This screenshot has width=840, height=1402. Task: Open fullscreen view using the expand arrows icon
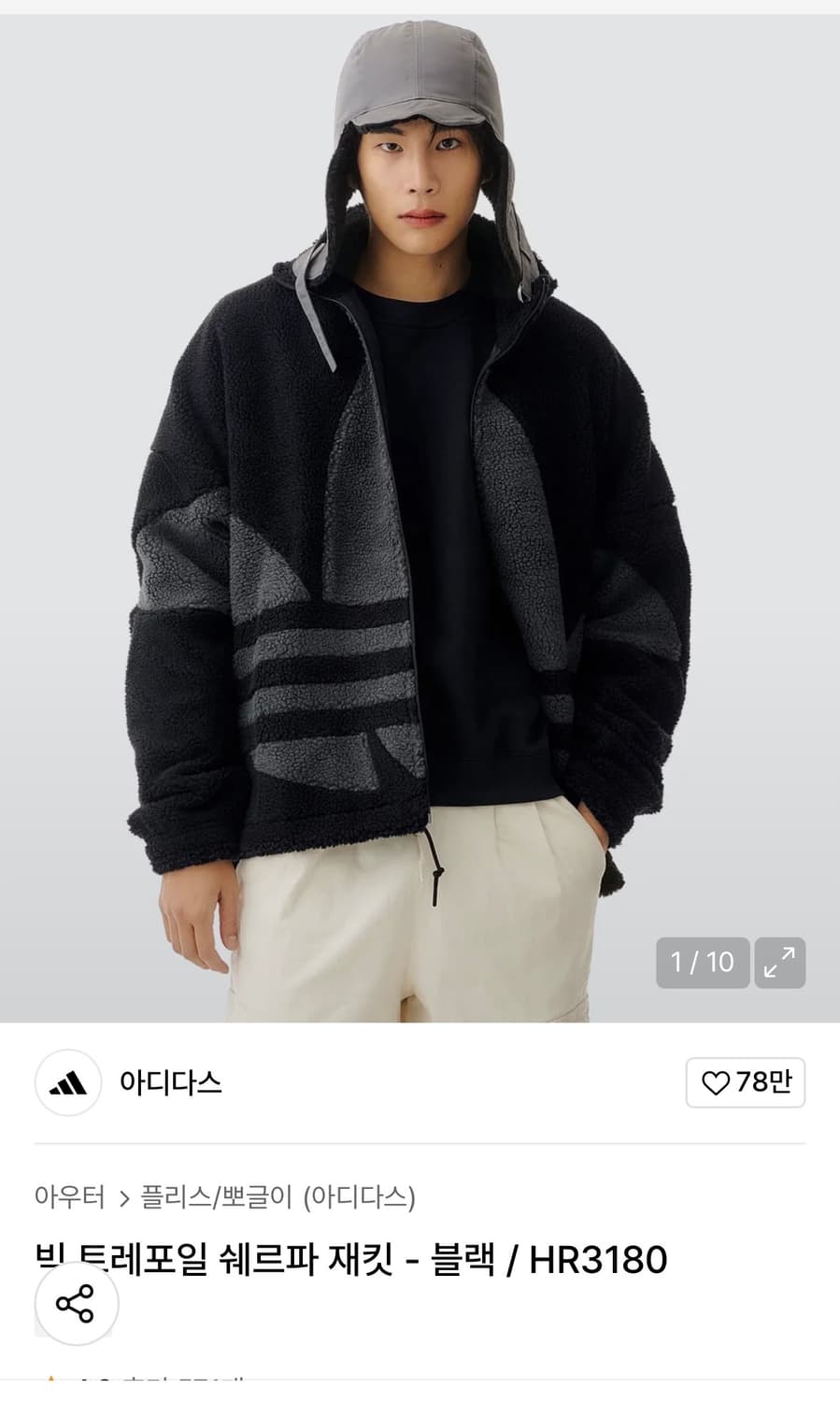[780, 962]
